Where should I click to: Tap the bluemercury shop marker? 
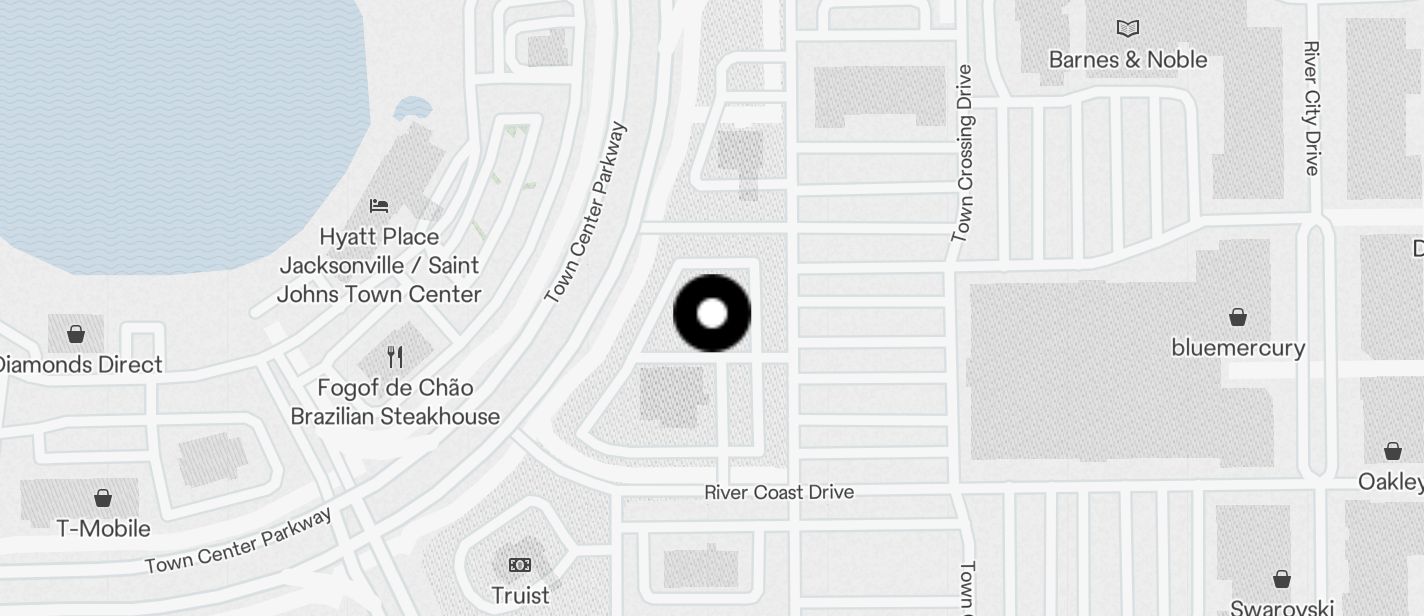pyautogui.click(x=1238, y=318)
